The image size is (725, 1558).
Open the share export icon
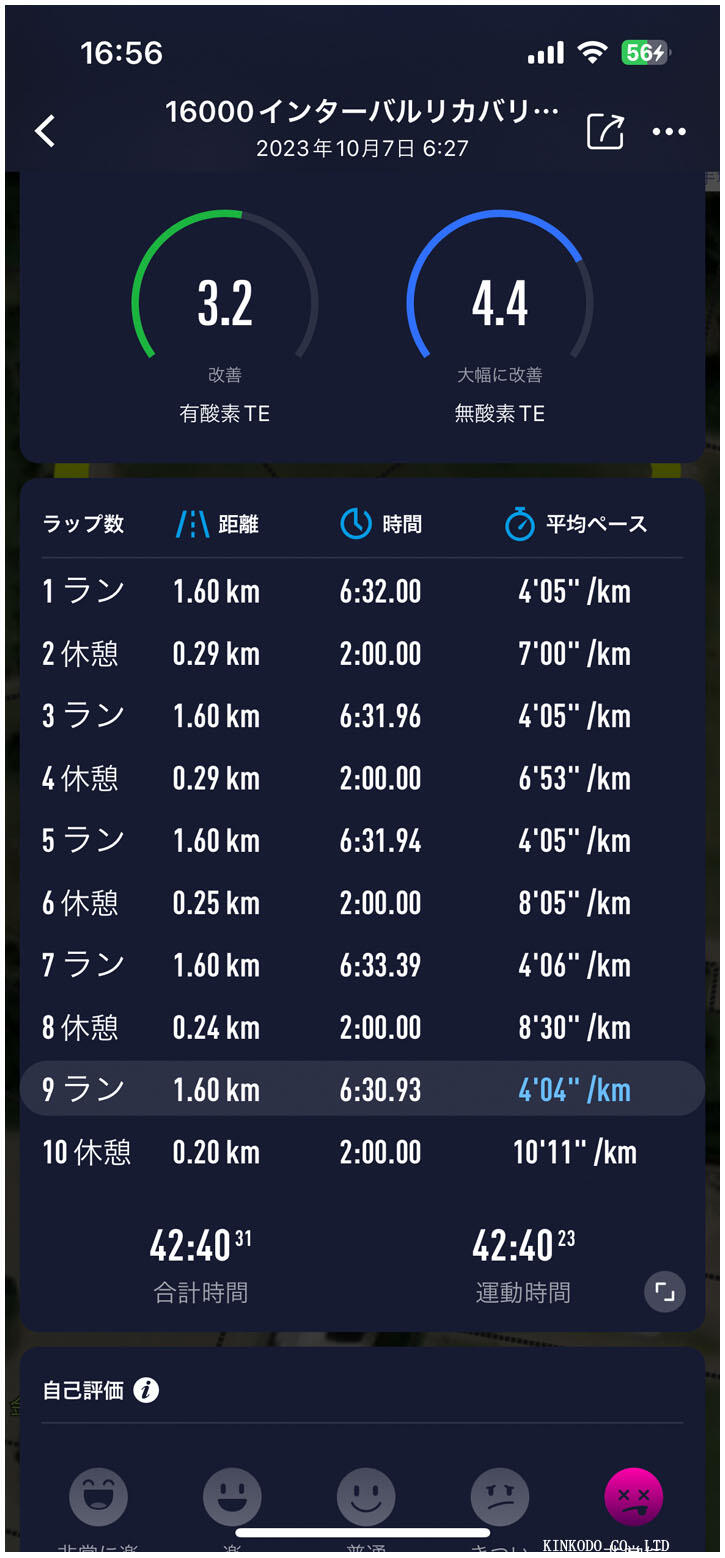(604, 131)
